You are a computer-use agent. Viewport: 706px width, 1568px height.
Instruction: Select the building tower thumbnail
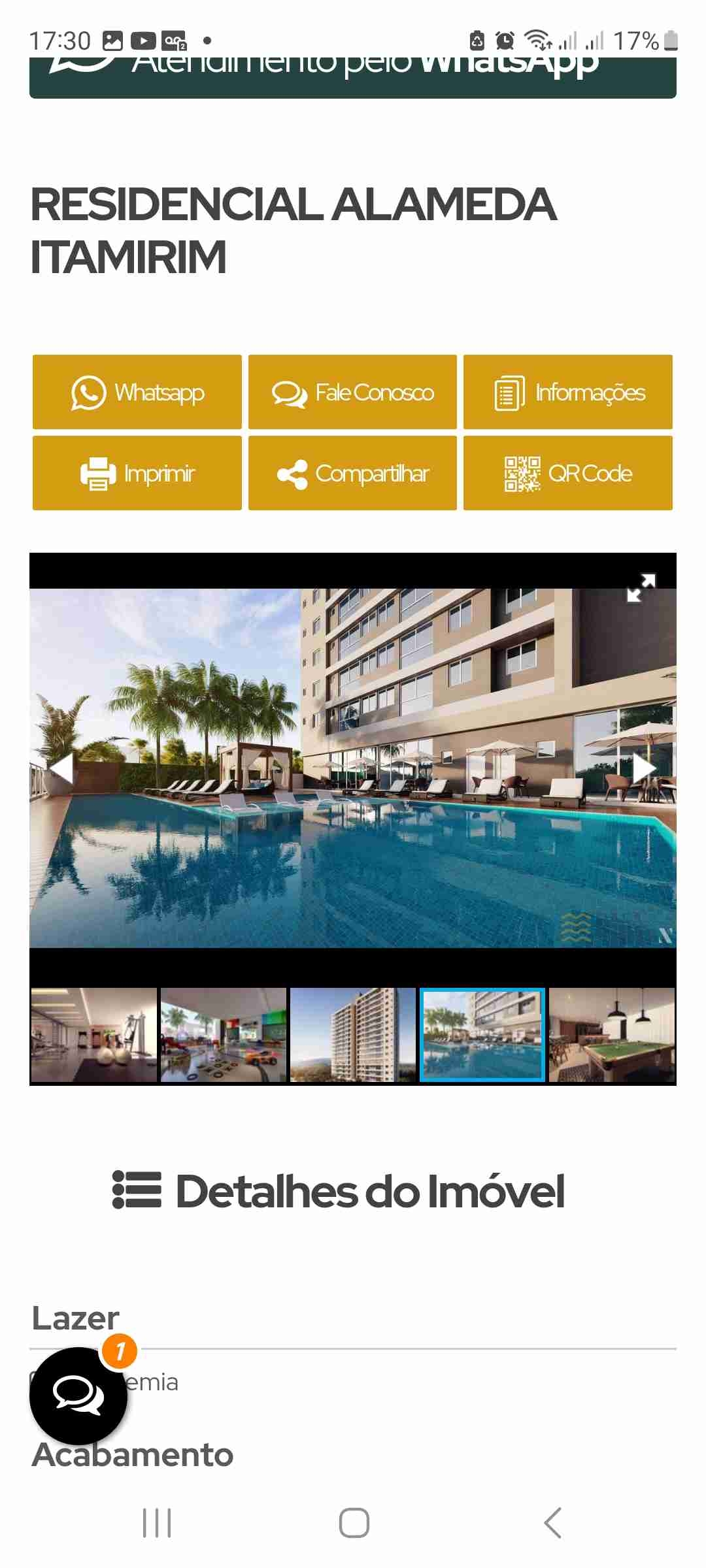(x=353, y=1035)
